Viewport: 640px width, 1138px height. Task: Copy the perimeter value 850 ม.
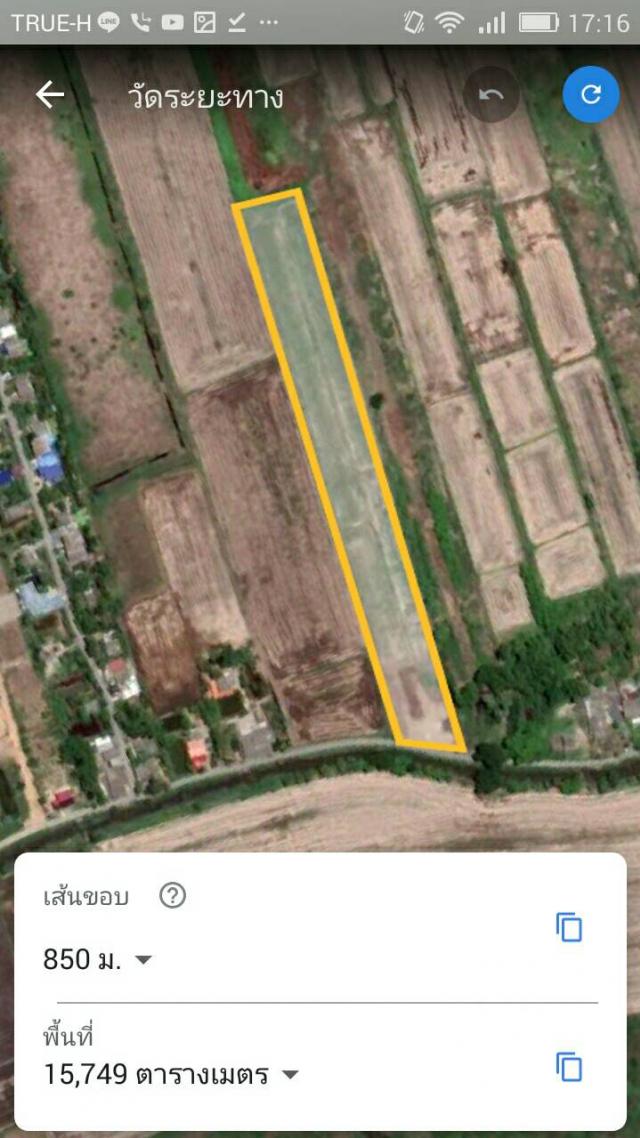coord(569,928)
